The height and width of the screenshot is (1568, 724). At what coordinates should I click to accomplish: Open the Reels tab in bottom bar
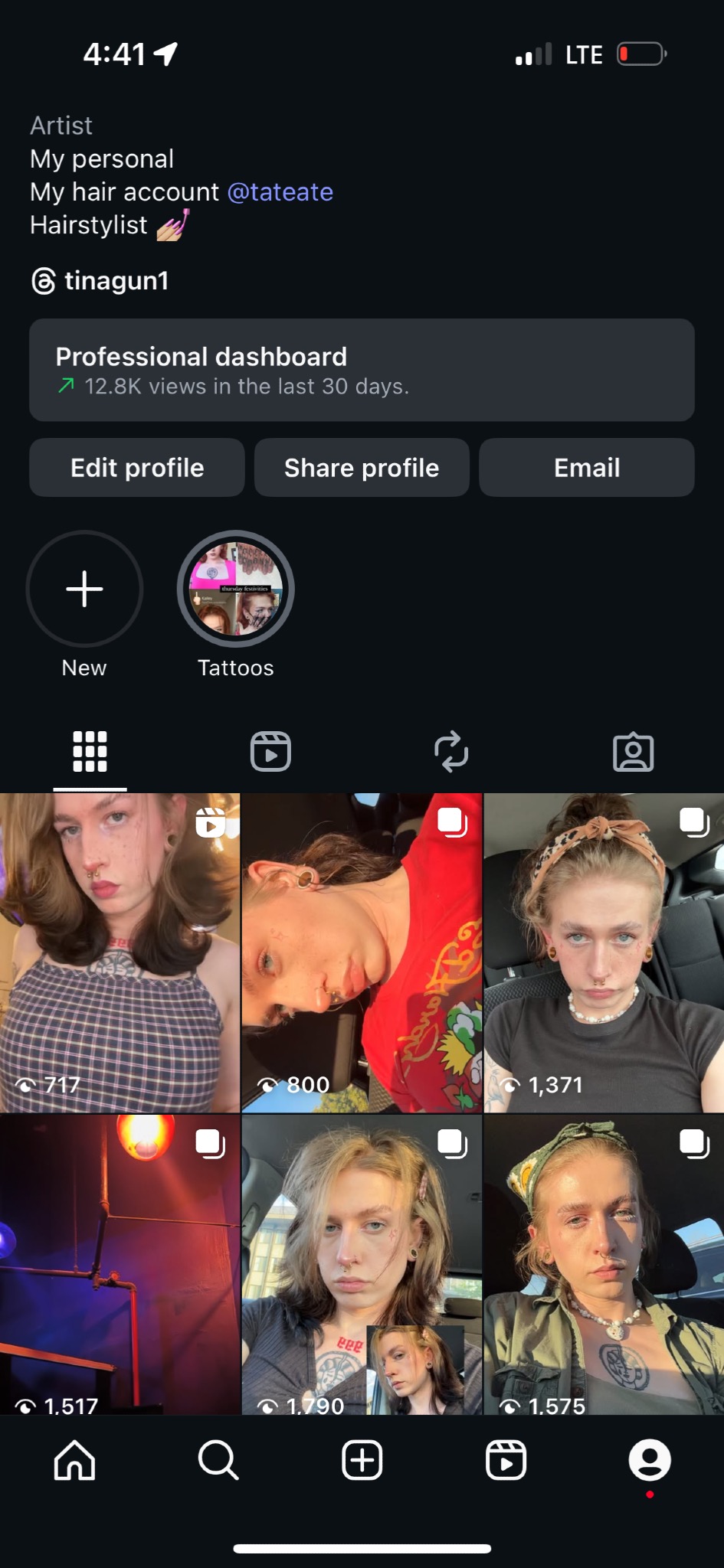point(506,1461)
